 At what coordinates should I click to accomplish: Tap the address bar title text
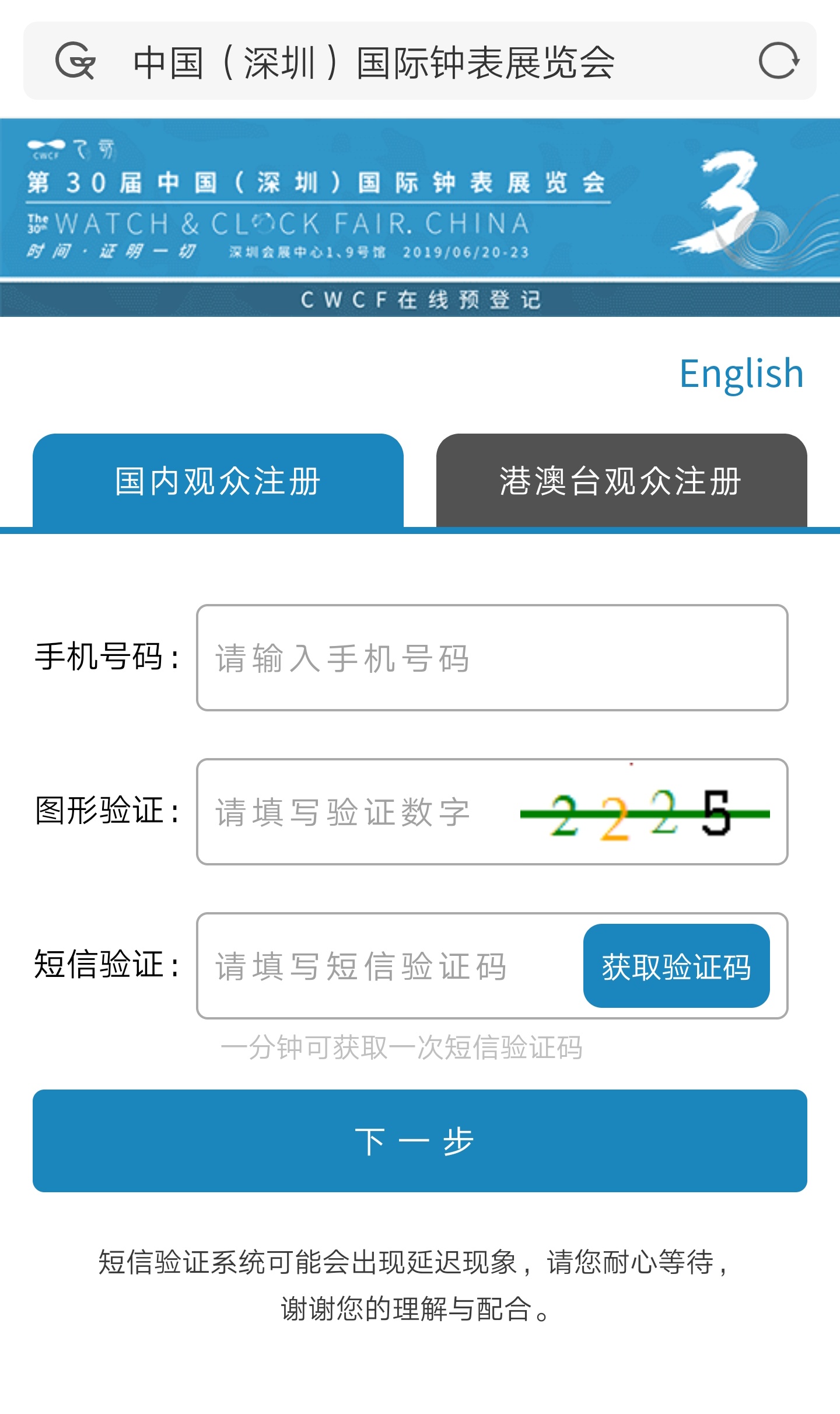374,62
